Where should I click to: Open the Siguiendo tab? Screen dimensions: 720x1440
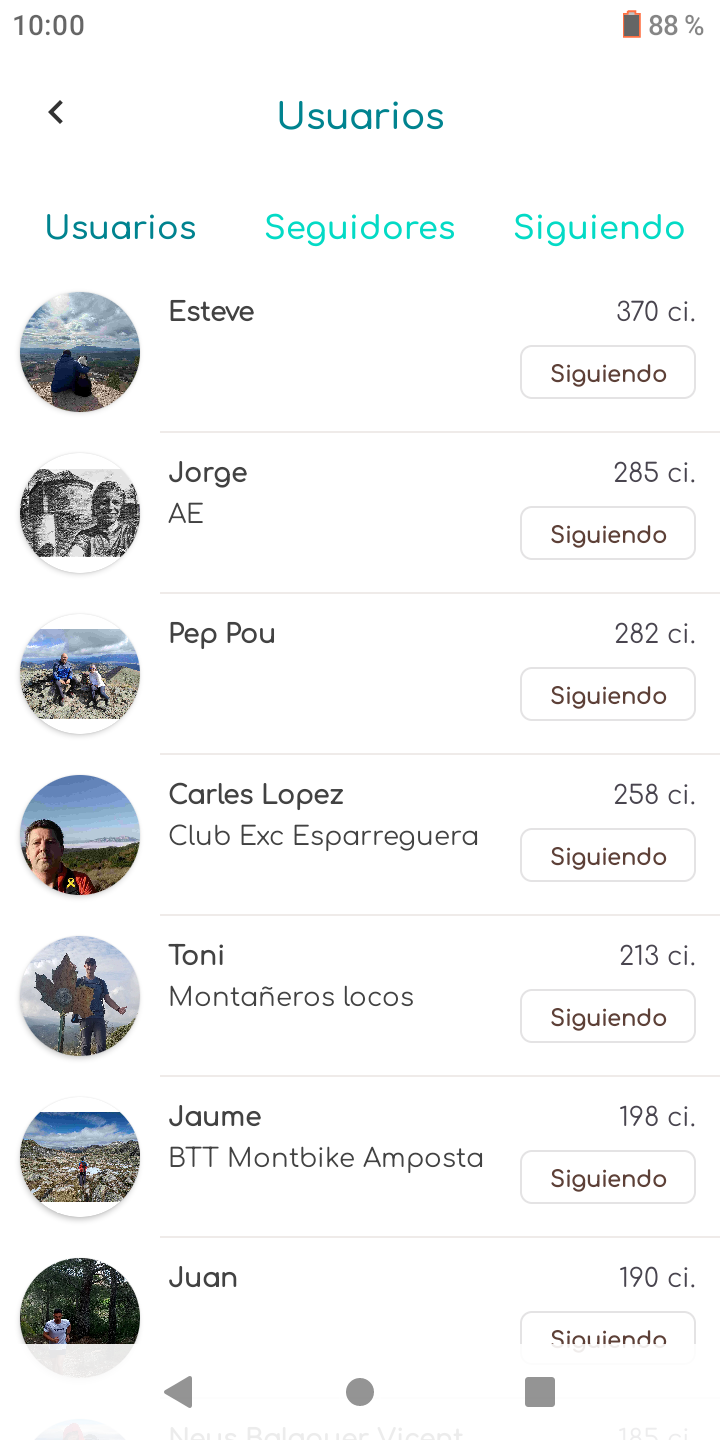point(599,228)
